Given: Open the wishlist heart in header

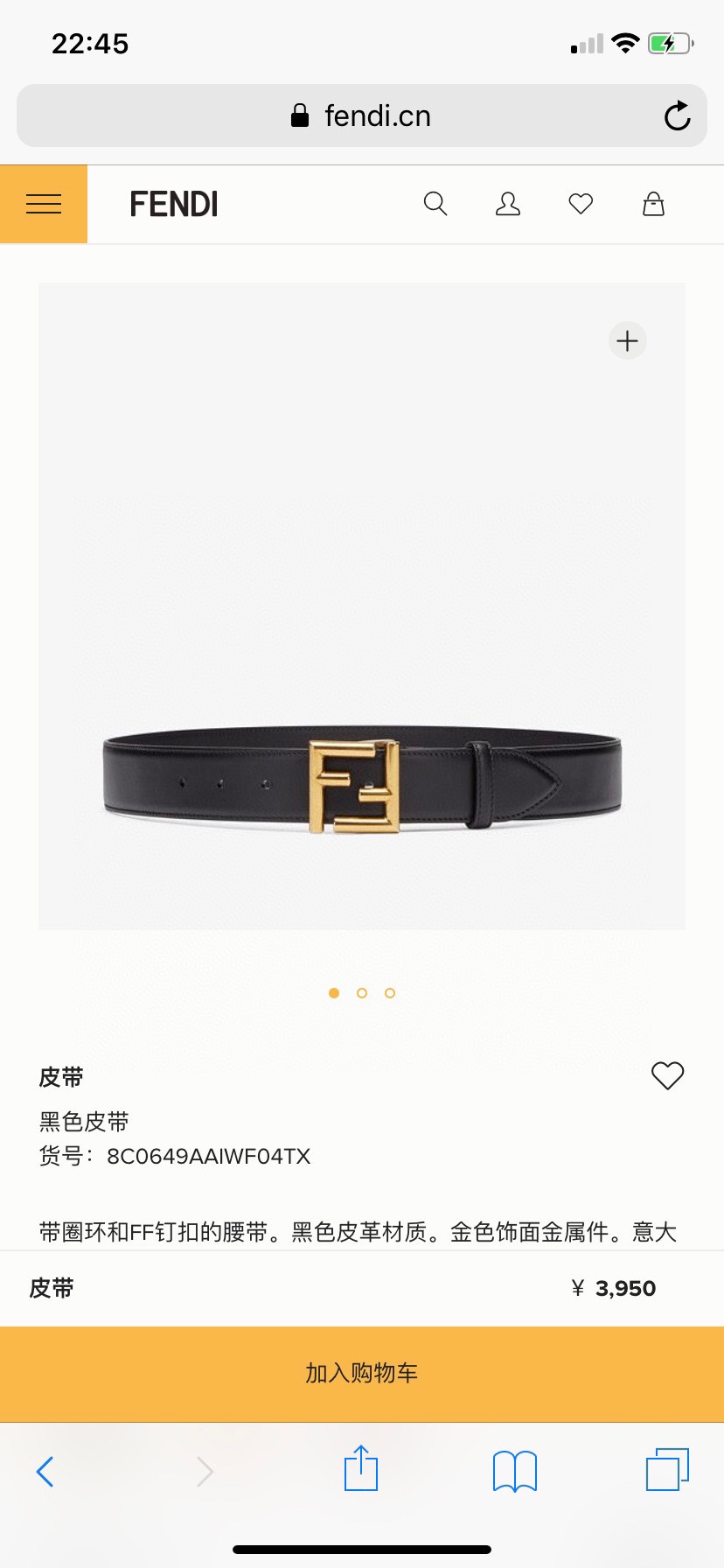Looking at the screenshot, I should [x=581, y=204].
